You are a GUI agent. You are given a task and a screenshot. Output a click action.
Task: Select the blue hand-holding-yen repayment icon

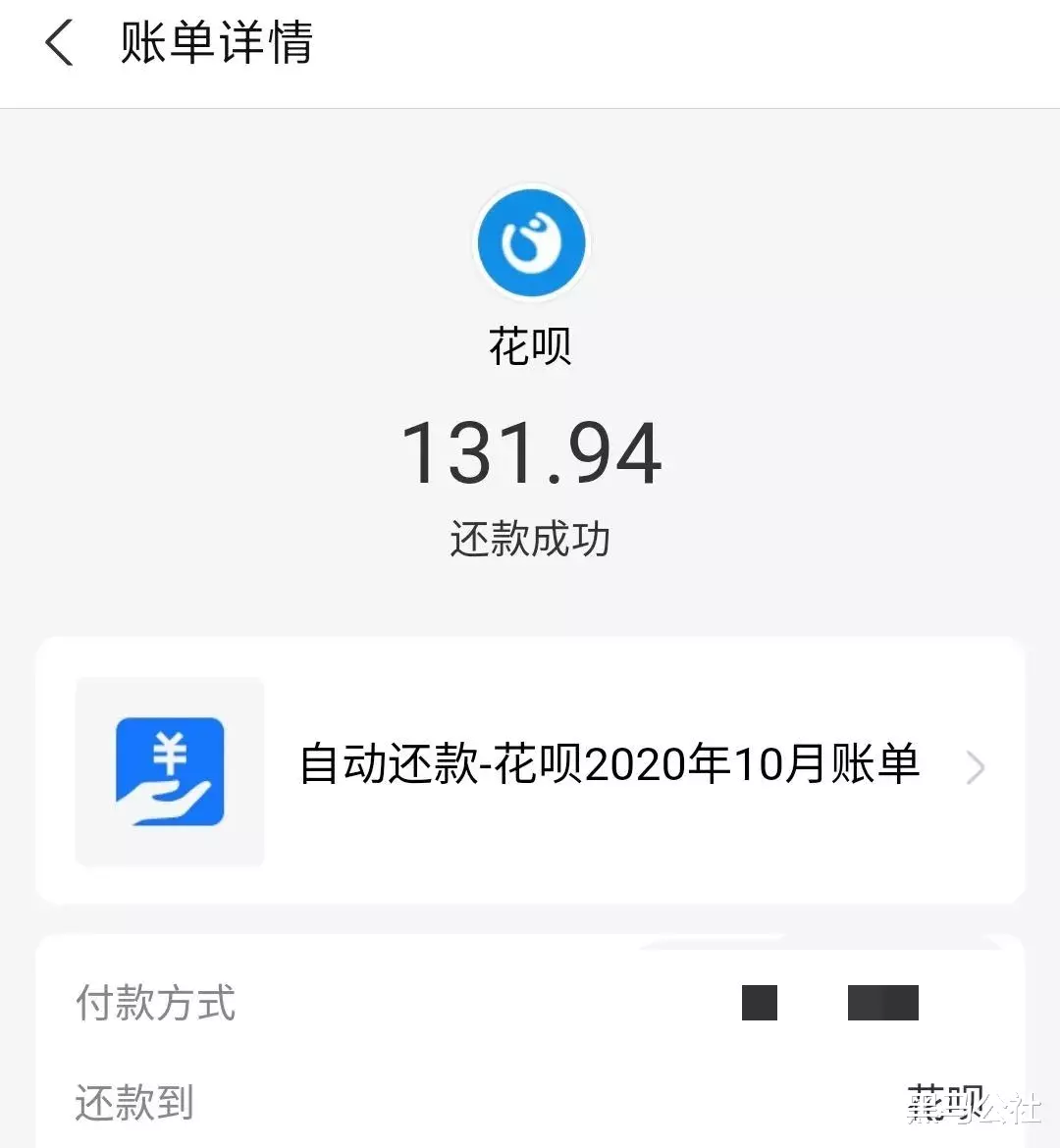click(169, 772)
